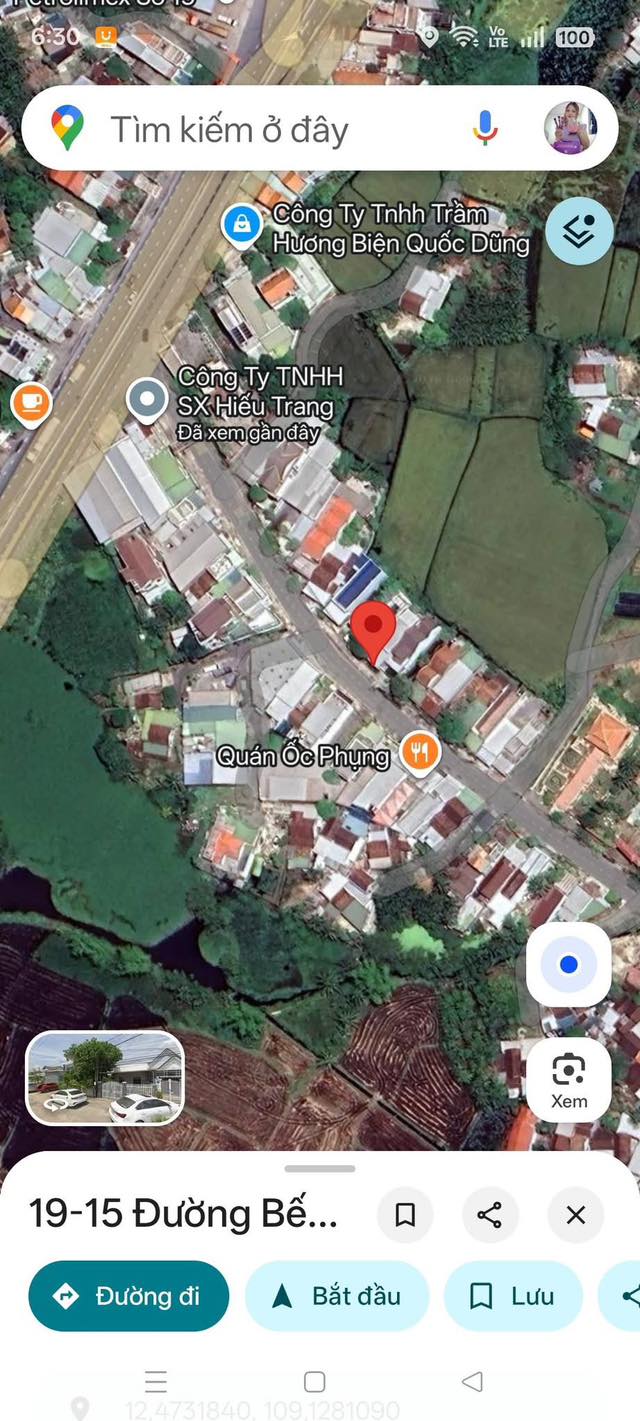The height and width of the screenshot is (1421, 640).
Task: Start navigation with Bắt đầu
Action: click(x=337, y=1296)
